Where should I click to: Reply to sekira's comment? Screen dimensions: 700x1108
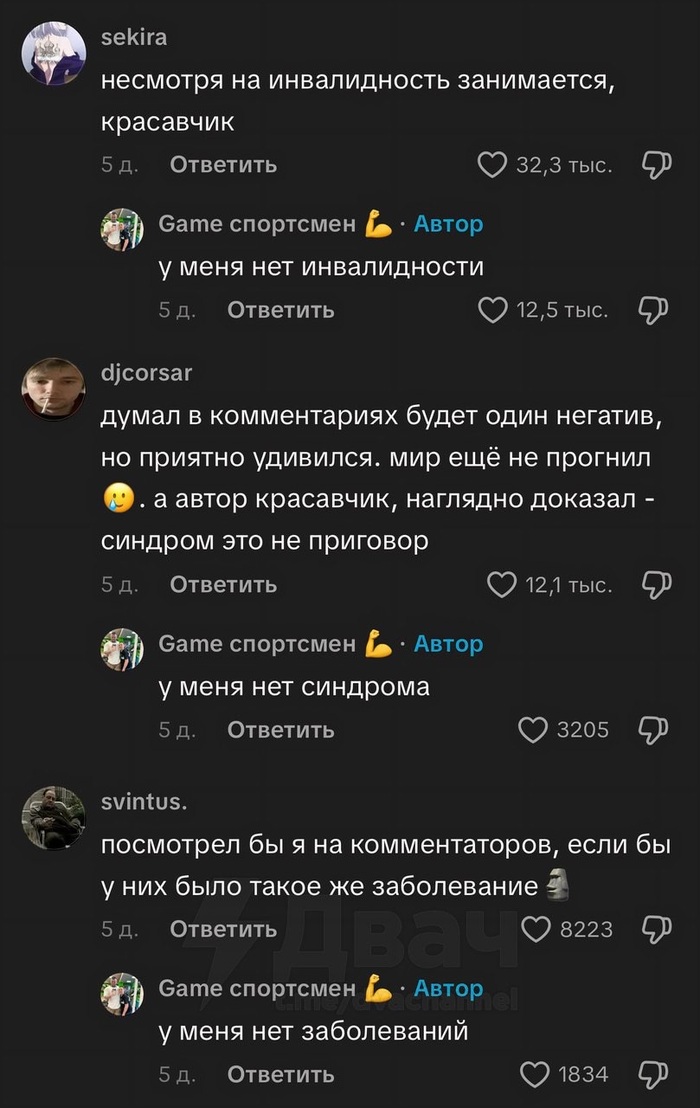223,165
